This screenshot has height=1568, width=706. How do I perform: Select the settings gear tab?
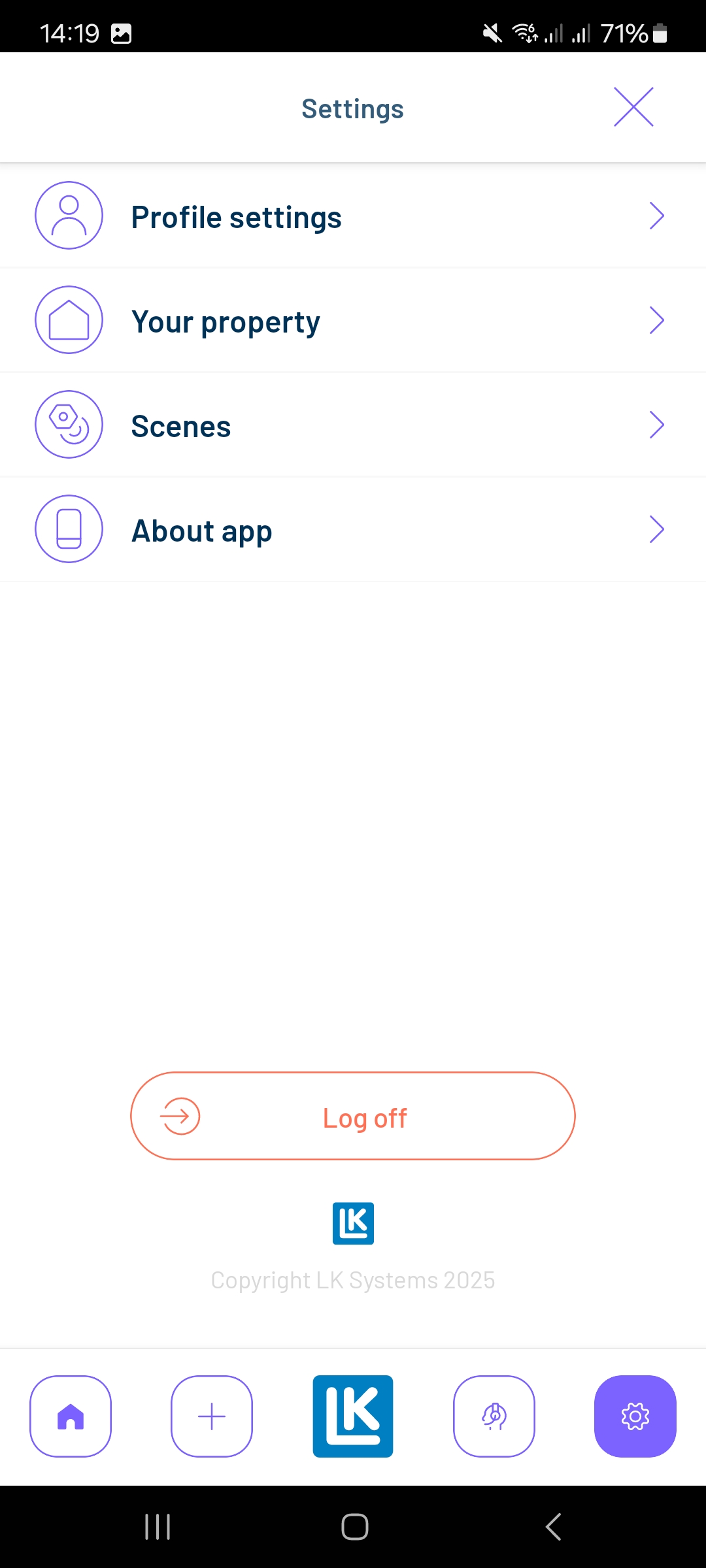point(635,1416)
